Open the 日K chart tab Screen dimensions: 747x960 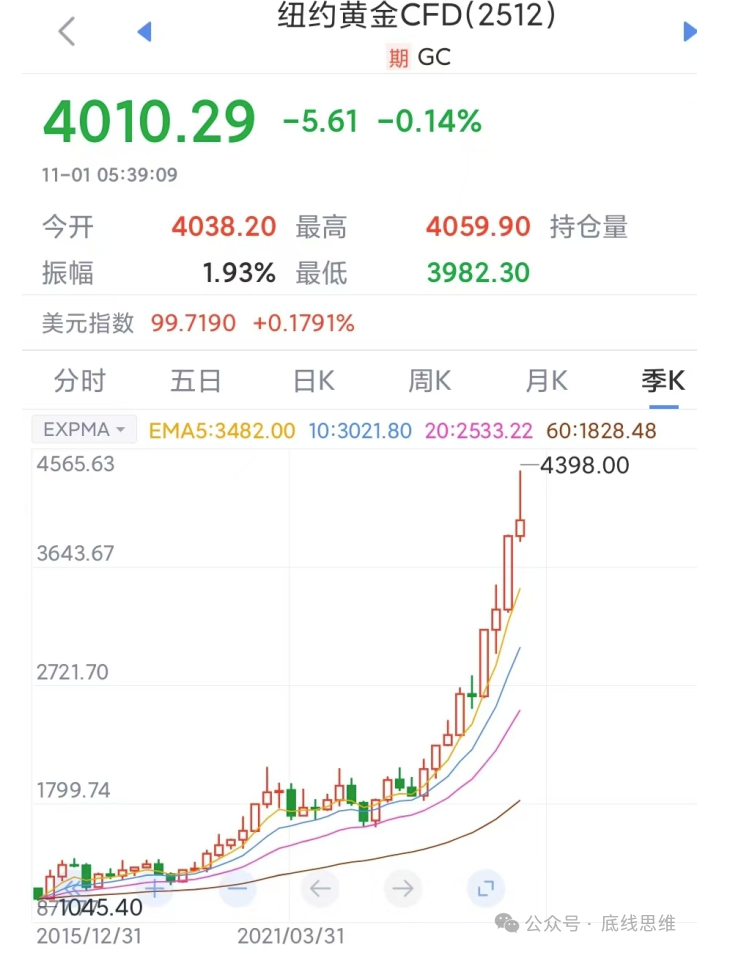[313, 381]
